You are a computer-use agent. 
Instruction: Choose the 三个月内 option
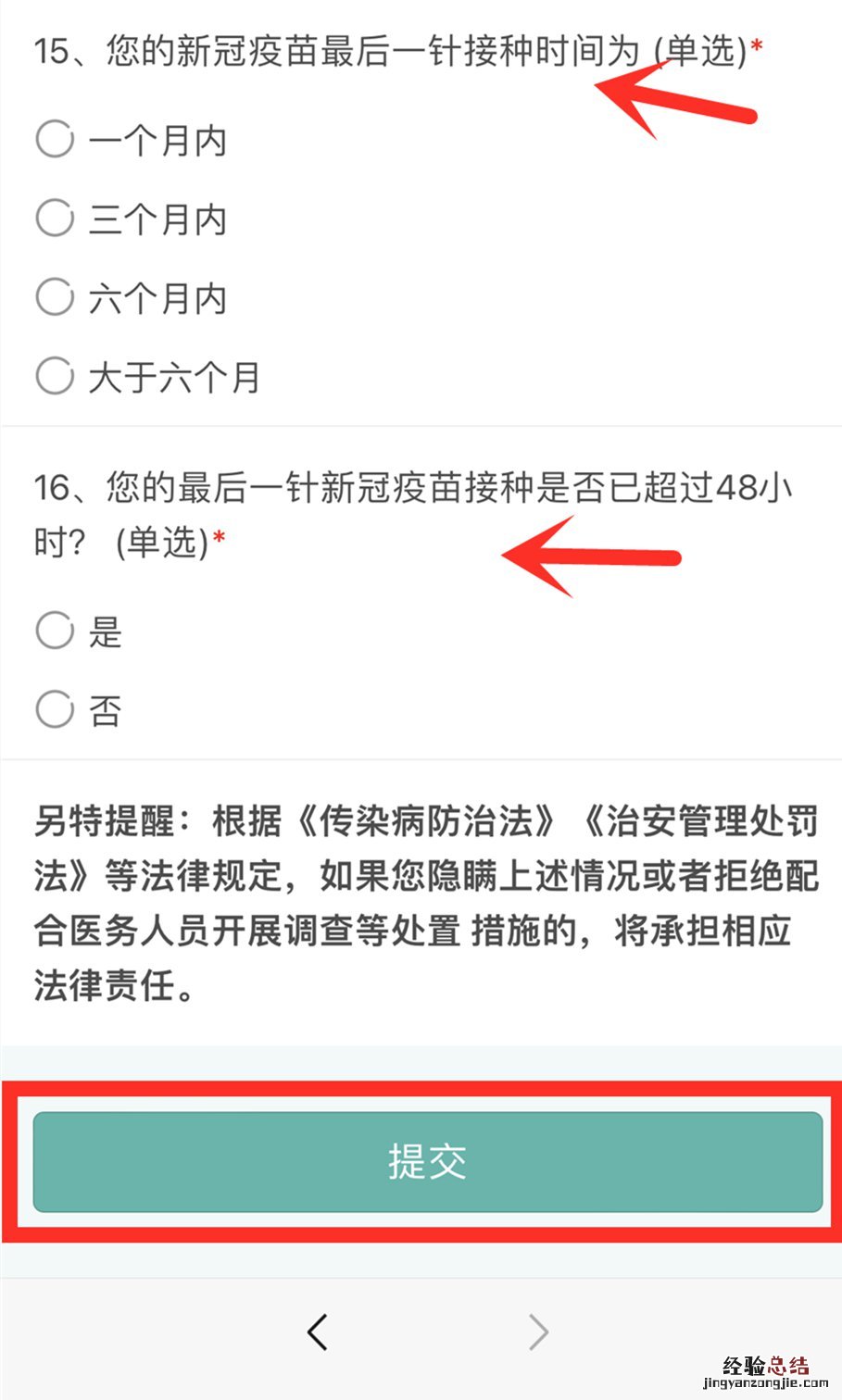click(x=55, y=219)
